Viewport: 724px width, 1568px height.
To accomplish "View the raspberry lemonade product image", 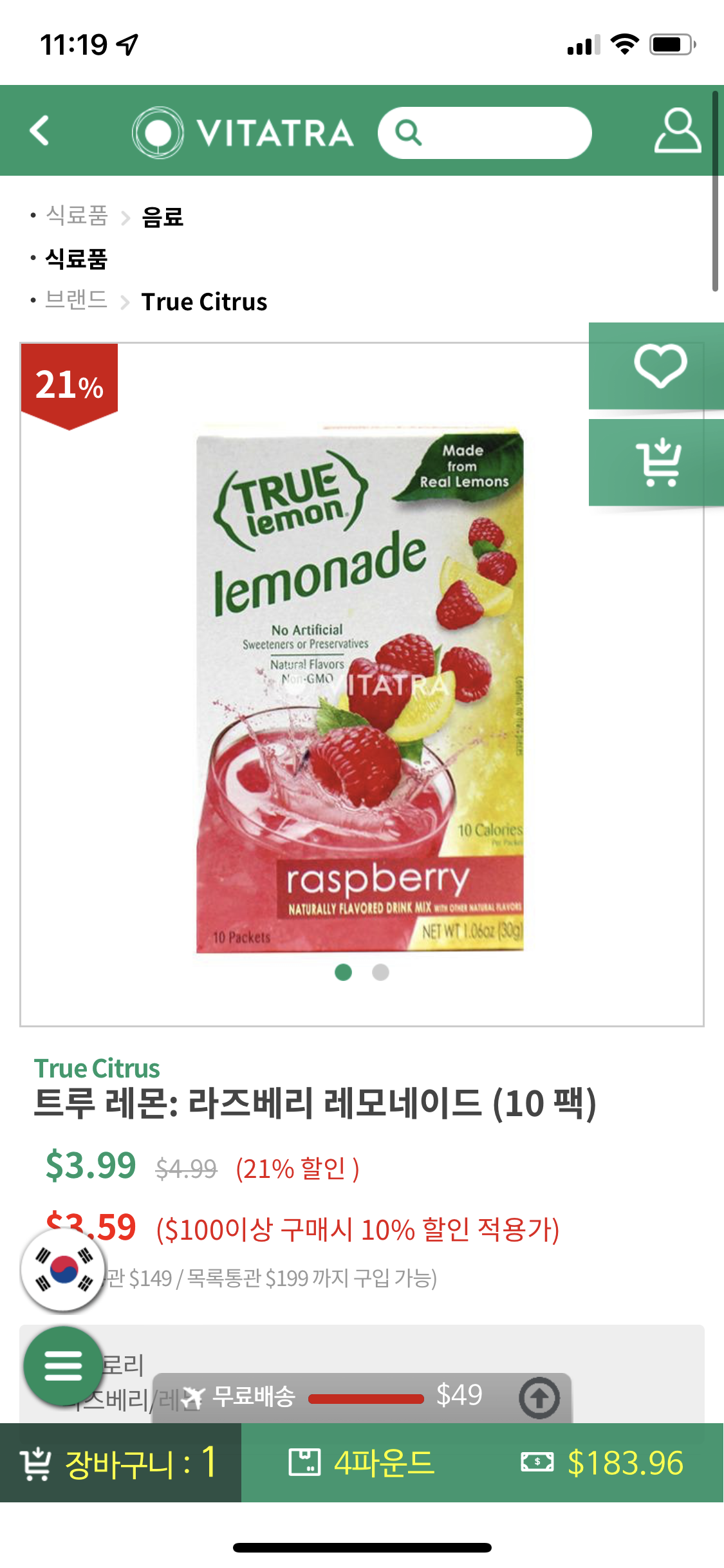I will (360, 689).
